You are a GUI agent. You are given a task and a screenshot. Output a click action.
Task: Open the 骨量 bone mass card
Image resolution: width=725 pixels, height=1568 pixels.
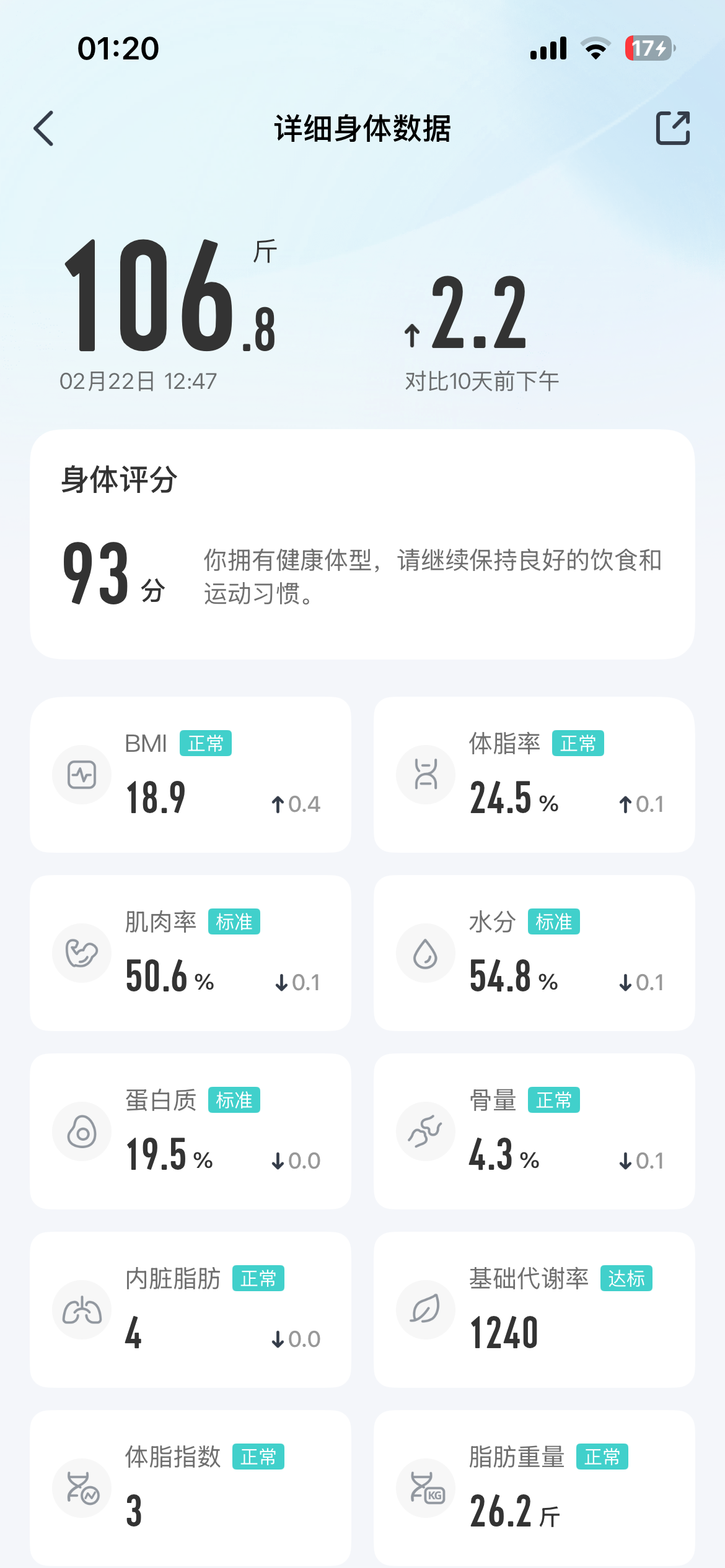point(534,1131)
